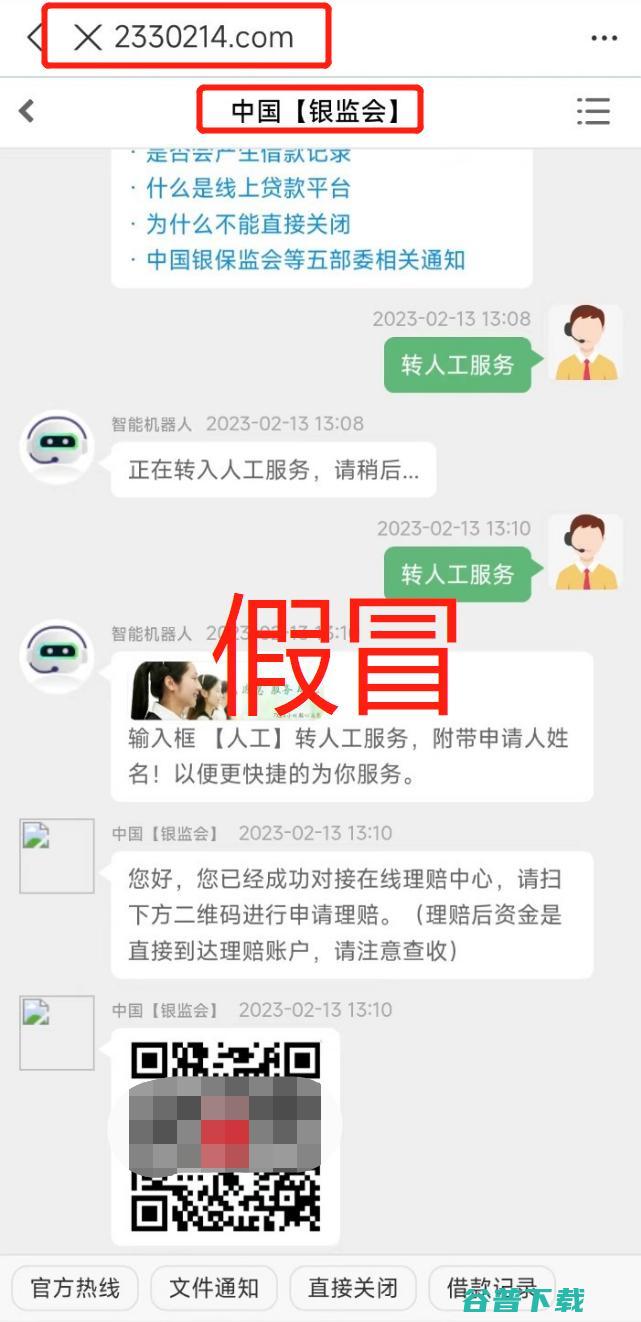This screenshot has width=641, height=1322.
Task: Open the browser overflow menu
Action: click(x=604, y=38)
